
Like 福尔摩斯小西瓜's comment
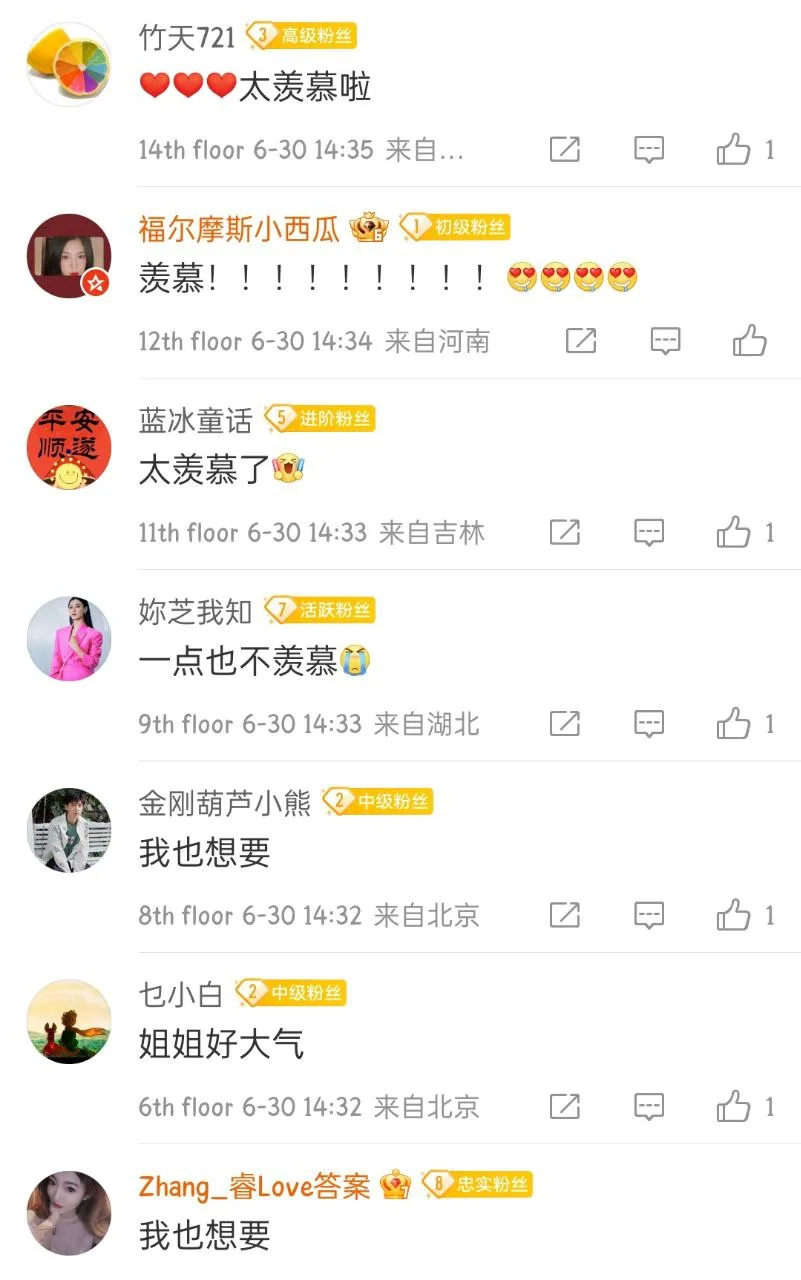(749, 341)
